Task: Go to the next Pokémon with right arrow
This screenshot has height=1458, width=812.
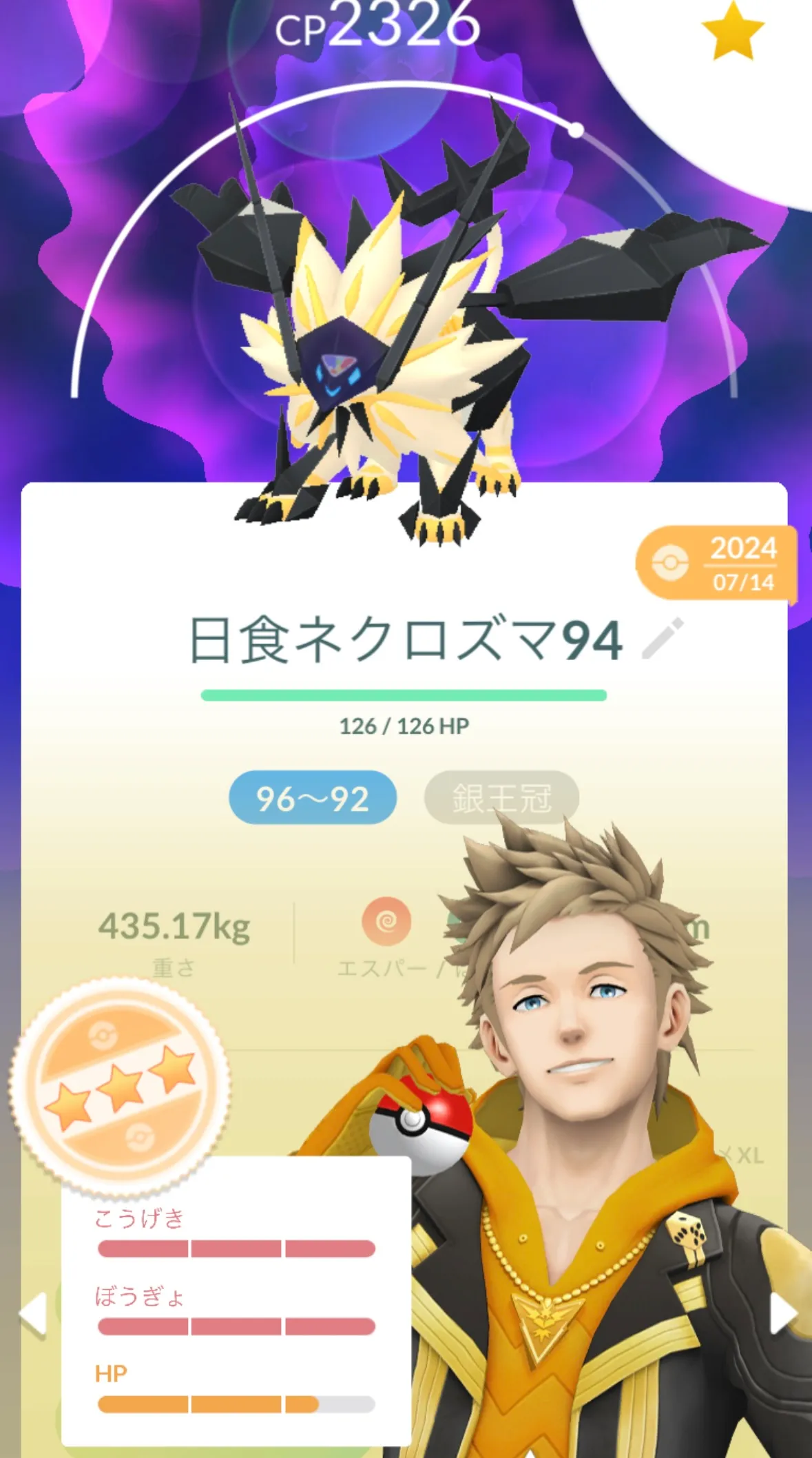Action: (x=784, y=1313)
